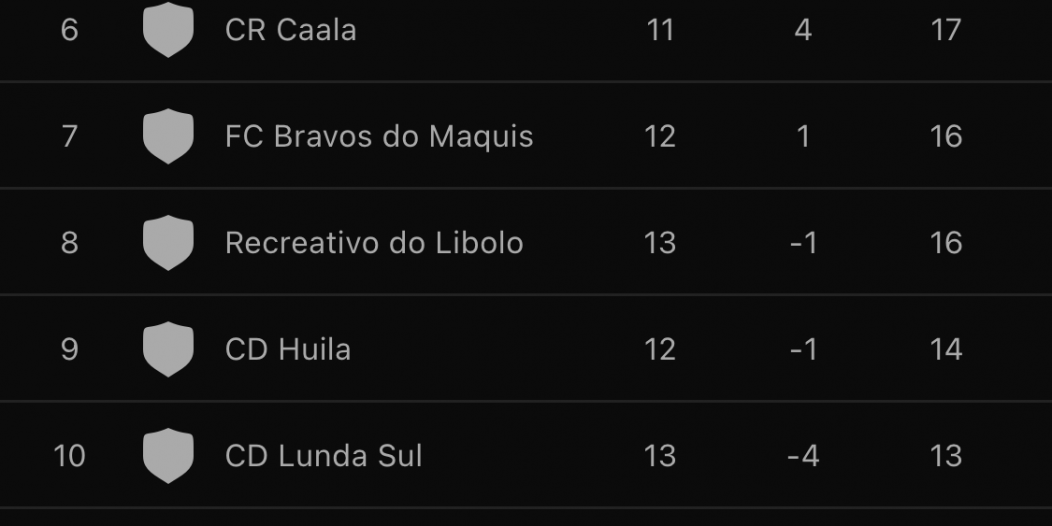Screen dimensions: 1052x526
Task: Tap the CD Lunda Sul row
Action: tap(323, 456)
